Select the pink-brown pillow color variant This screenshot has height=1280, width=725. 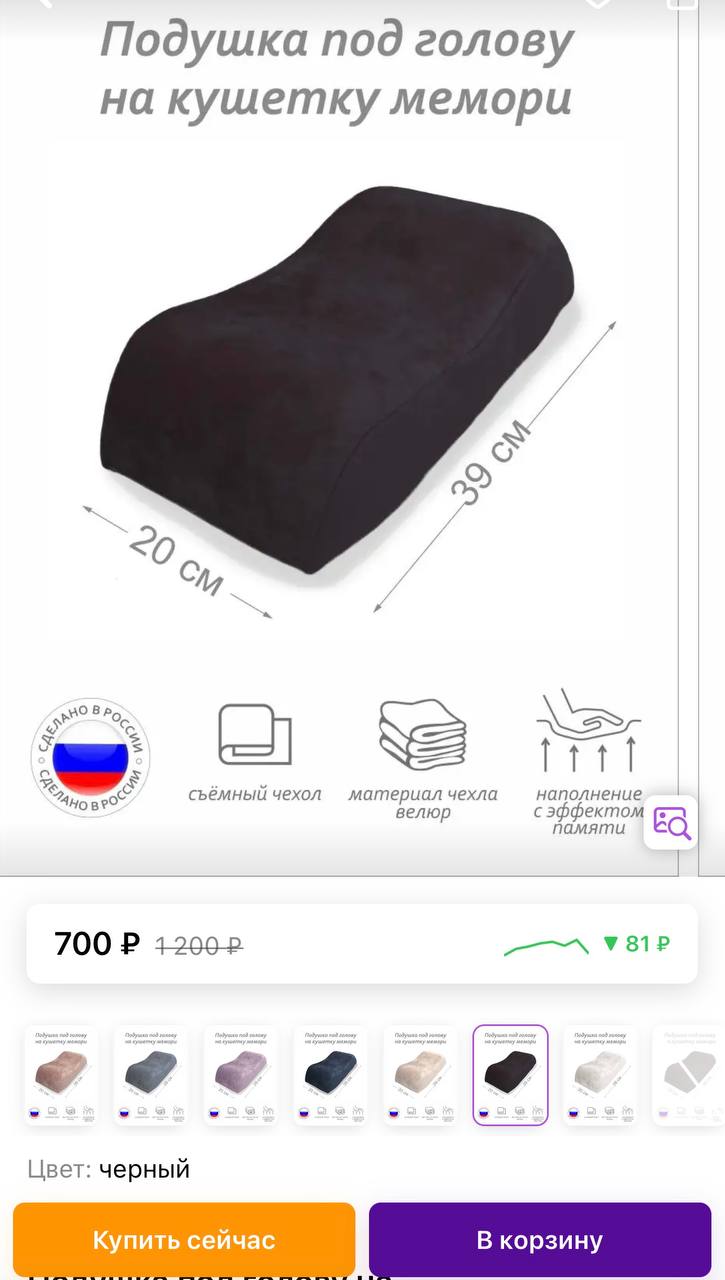coord(61,1075)
